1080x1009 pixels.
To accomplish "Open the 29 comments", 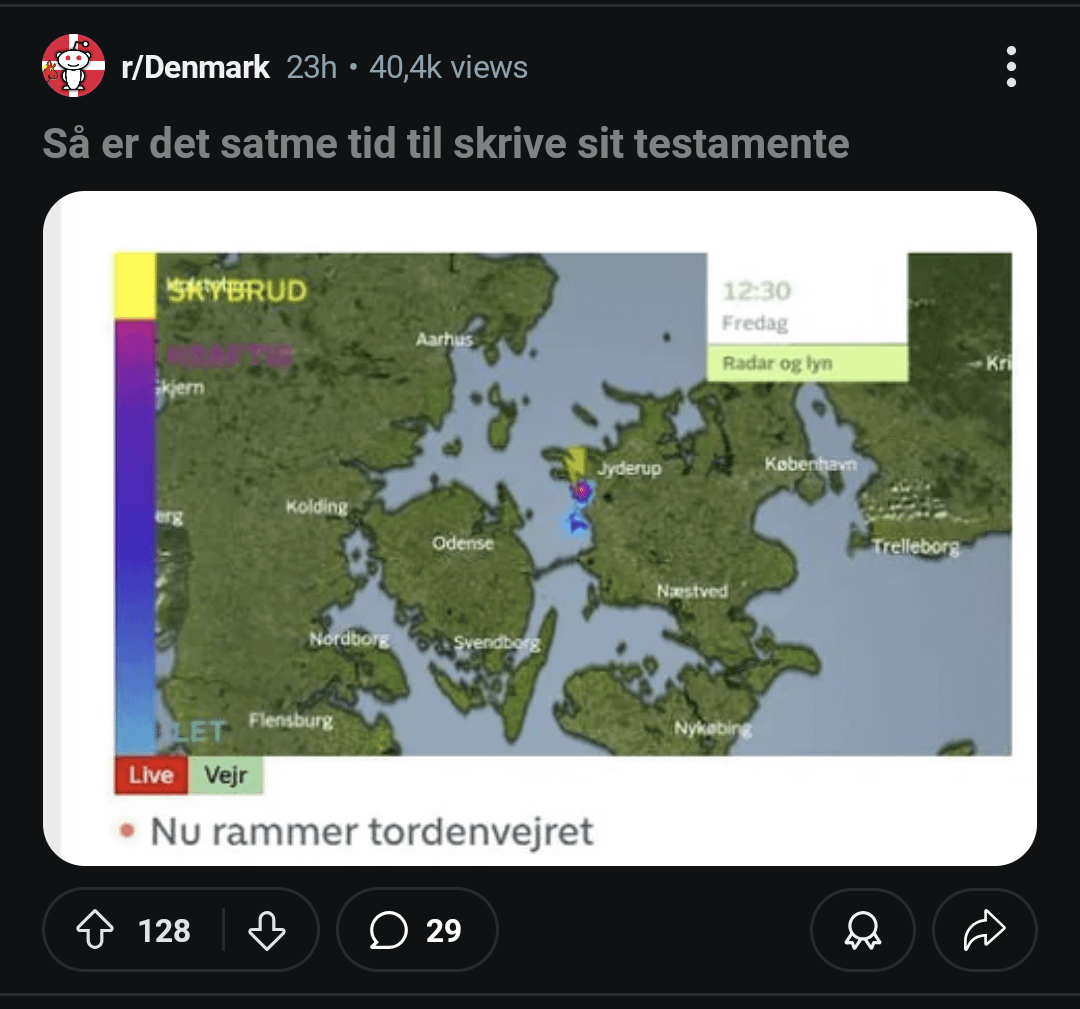I will coord(416,931).
